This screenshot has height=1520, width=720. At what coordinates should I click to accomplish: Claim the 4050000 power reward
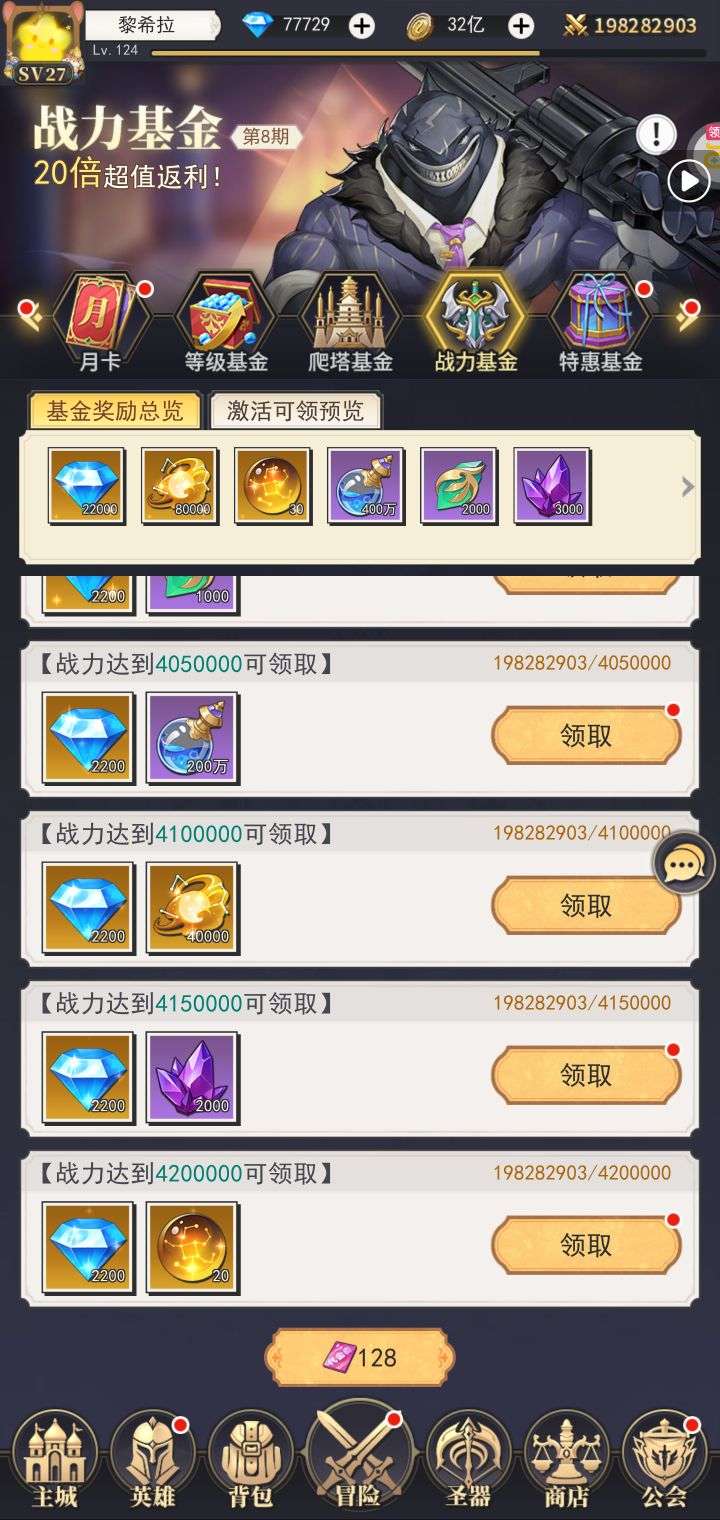coord(586,736)
